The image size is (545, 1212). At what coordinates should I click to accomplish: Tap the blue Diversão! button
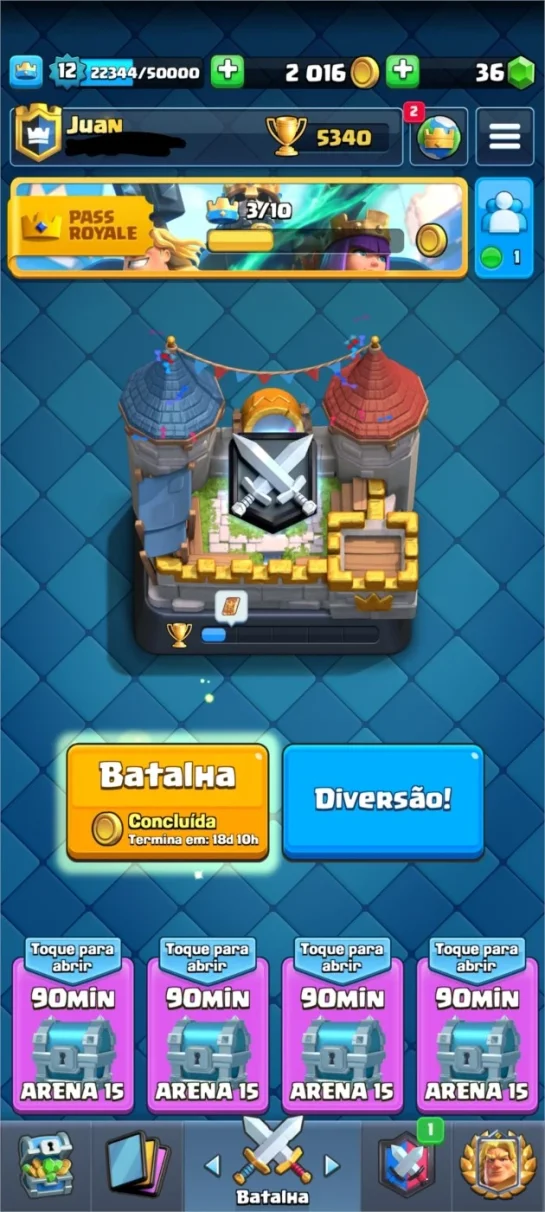[x=383, y=801]
